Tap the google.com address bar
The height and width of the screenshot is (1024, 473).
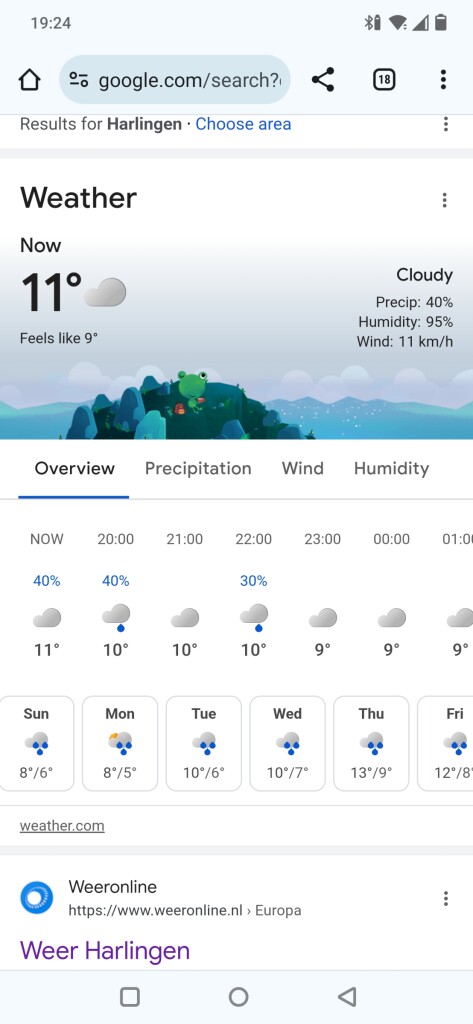coord(174,80)
